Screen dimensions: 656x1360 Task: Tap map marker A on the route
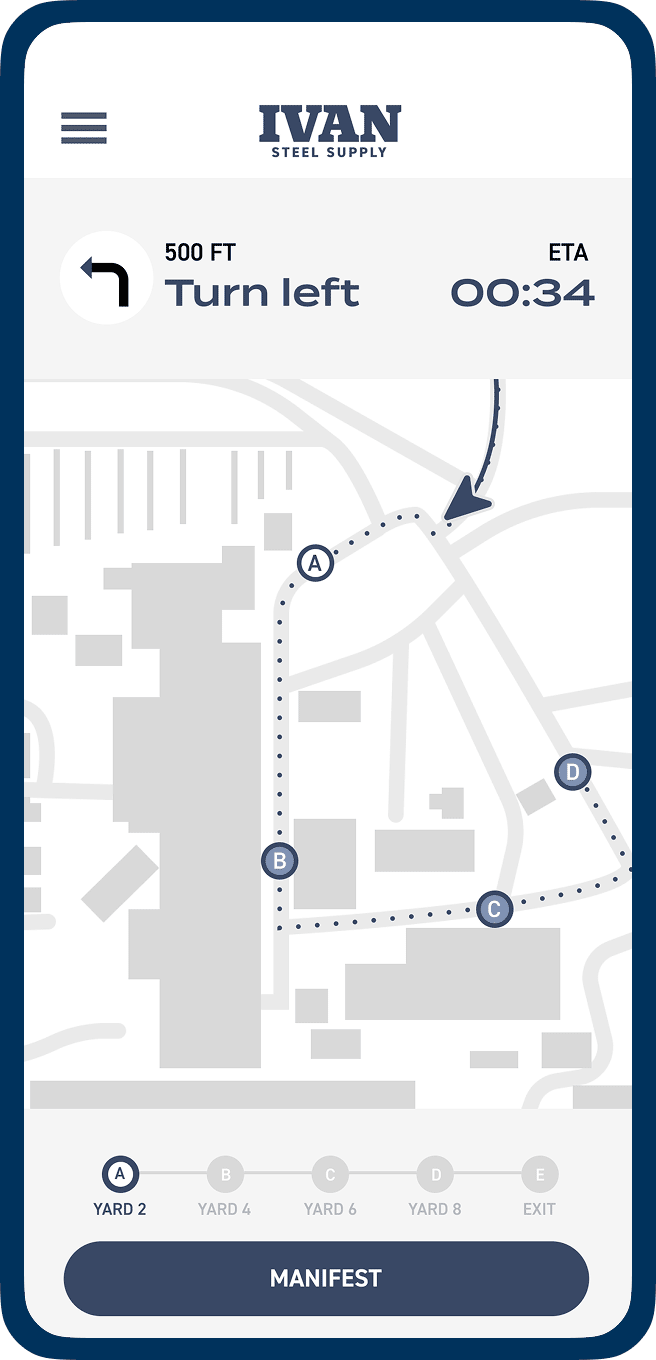(x=315, y=563)
